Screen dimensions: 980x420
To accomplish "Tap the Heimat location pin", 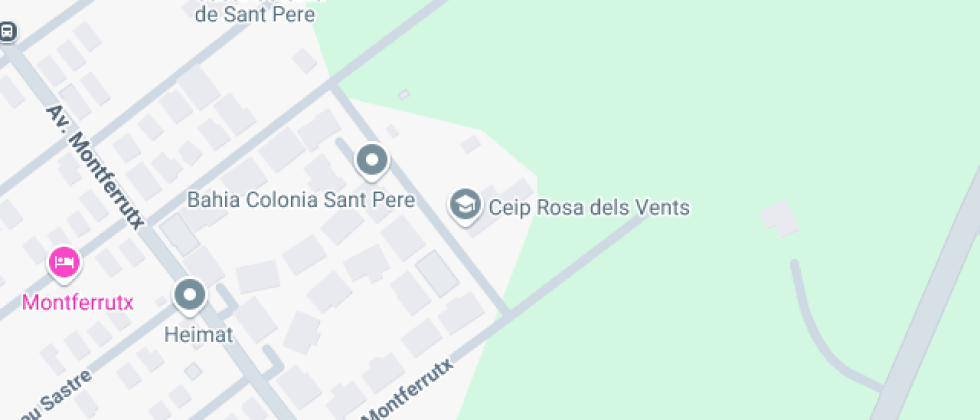I will [x=190, y=296].
